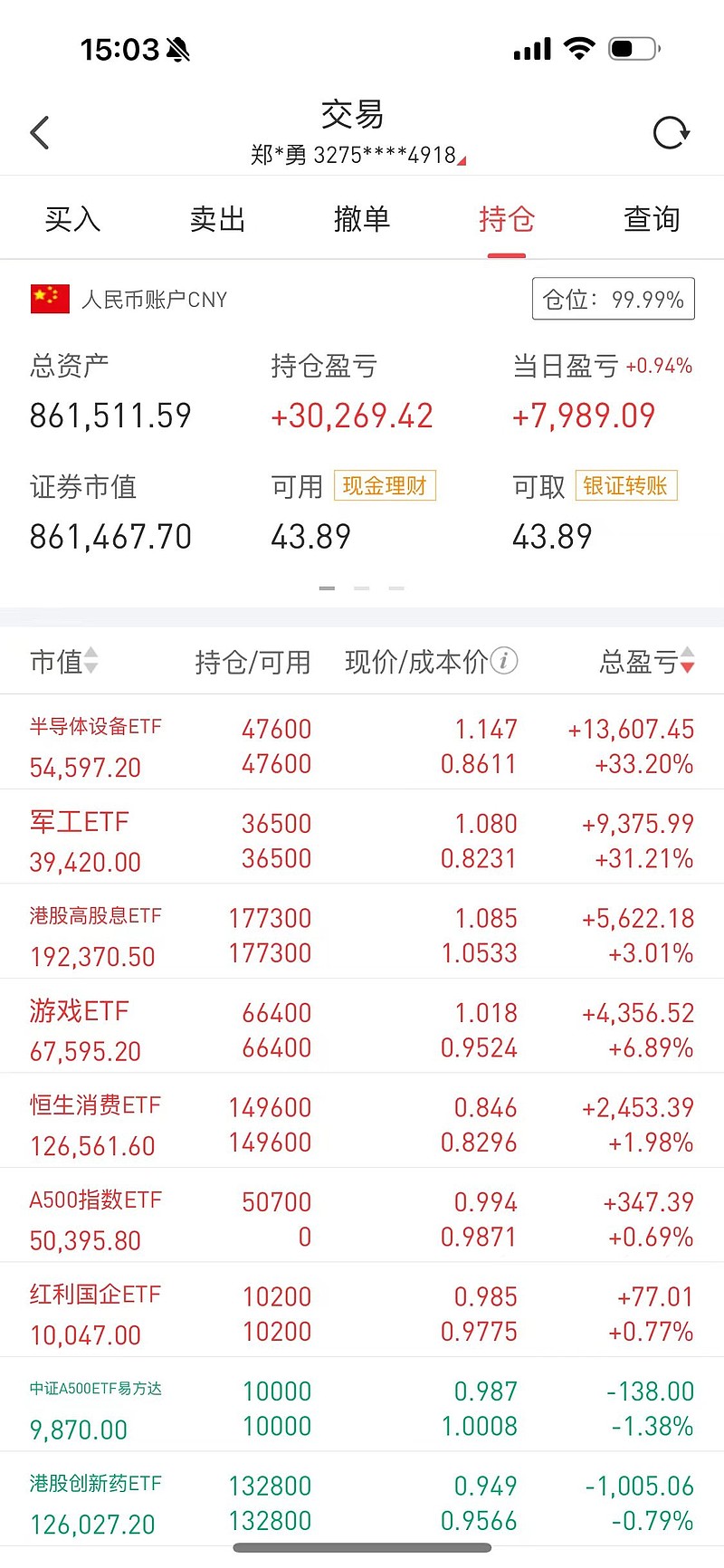
Task: Show info about 现价/成本价
Action: (504, 661)
